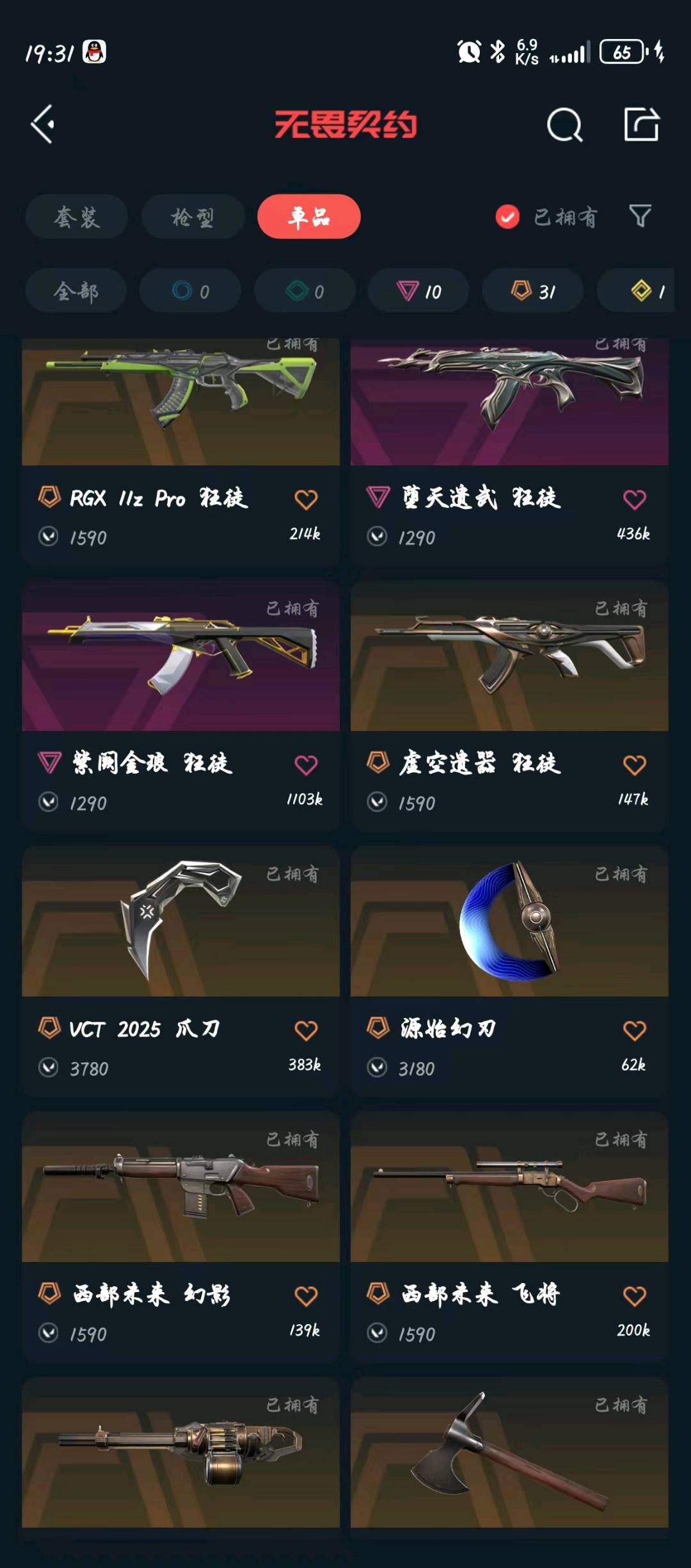691x1568 pixels.
Task: Go back using the top-left arrow
Action: (x=43, y=124)
